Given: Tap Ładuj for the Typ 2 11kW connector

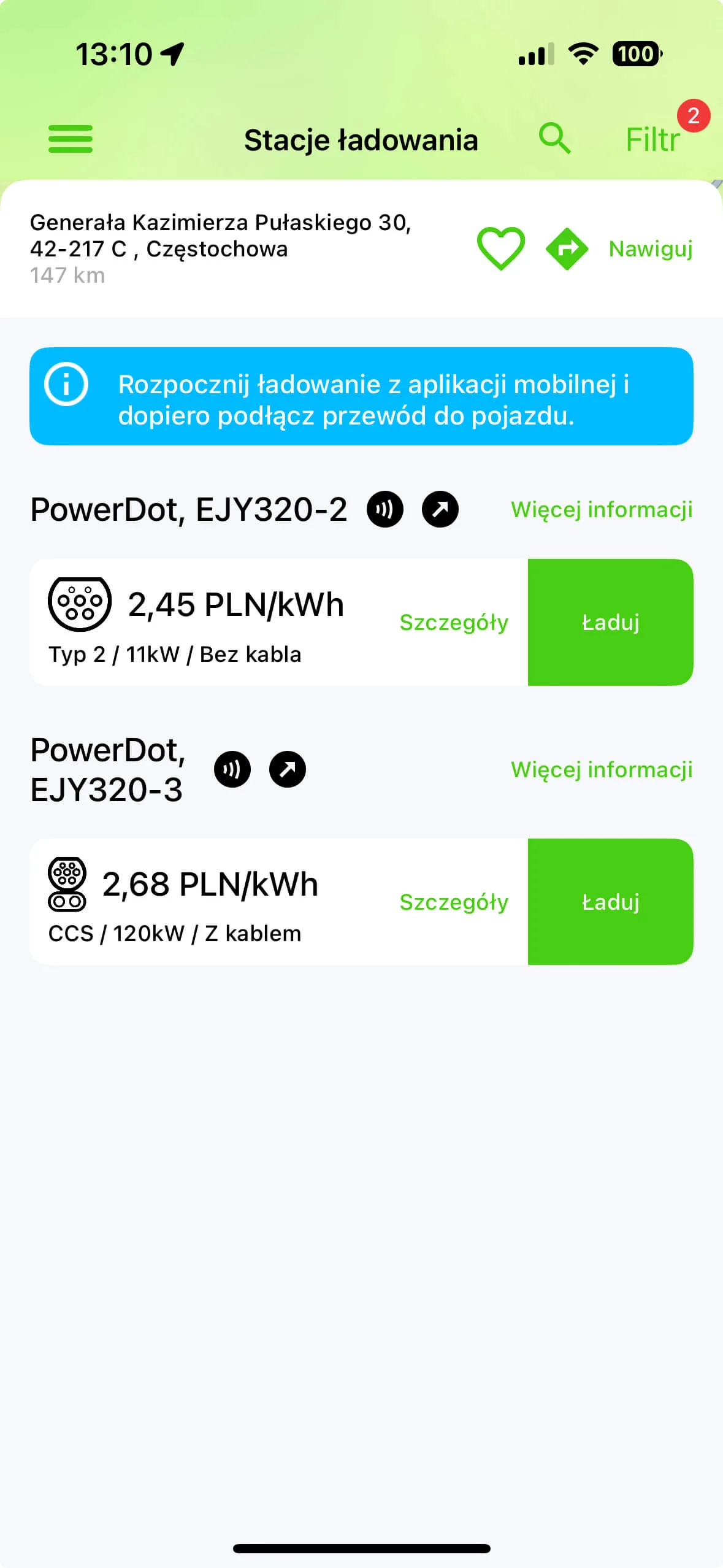Looking at the screenshot, I should [610, 622].
